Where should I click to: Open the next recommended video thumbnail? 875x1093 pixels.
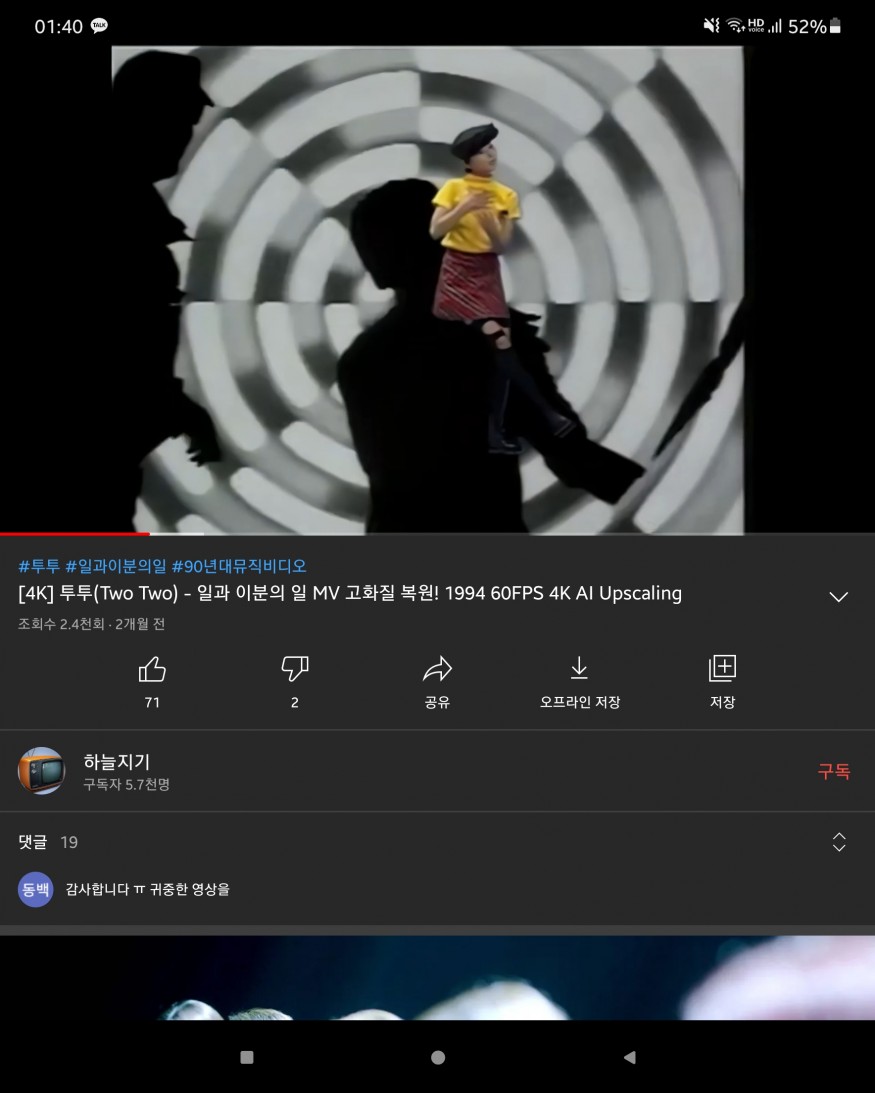437,978
